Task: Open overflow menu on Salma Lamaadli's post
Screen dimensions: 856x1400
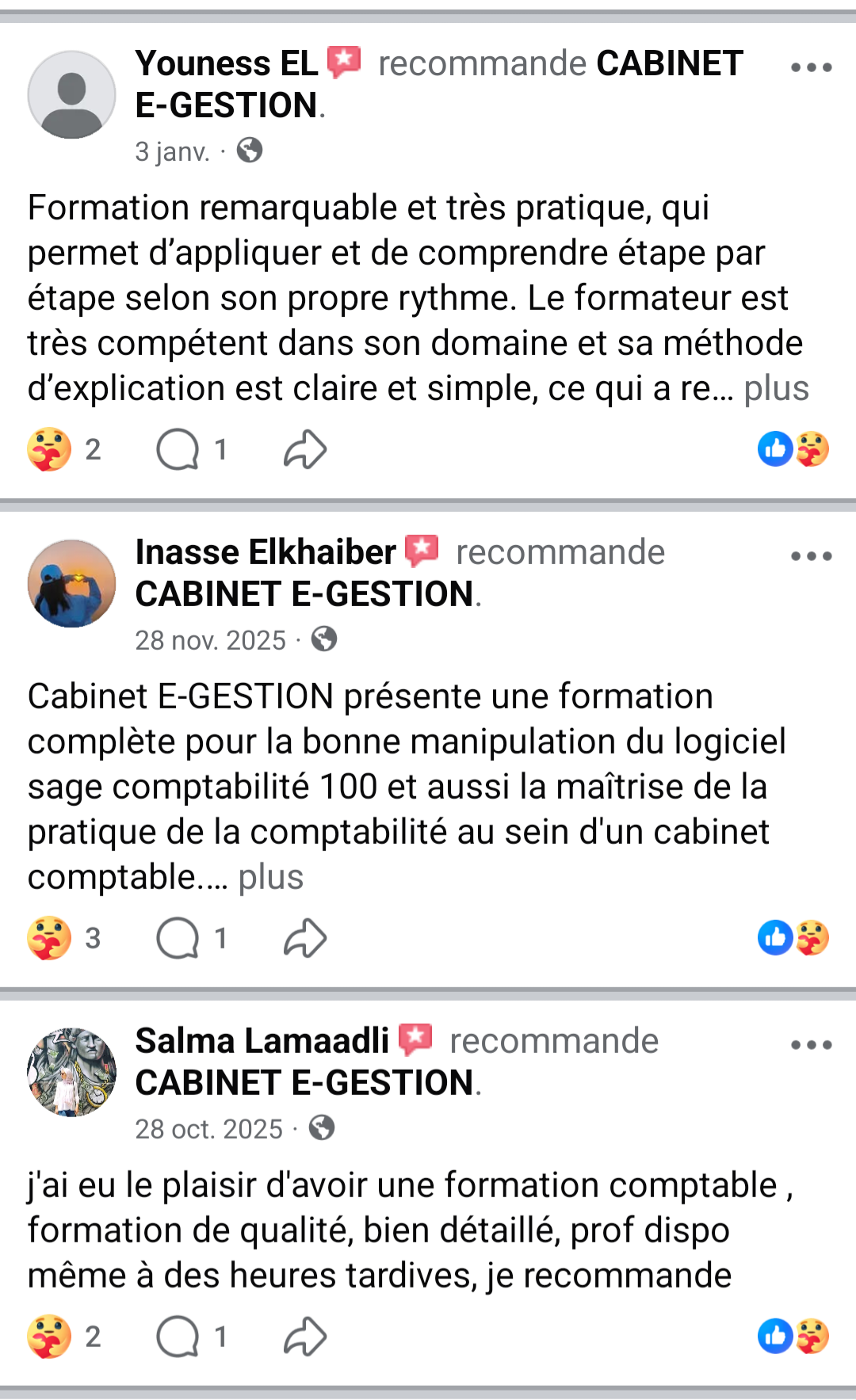Action: tap(811, 1045)
